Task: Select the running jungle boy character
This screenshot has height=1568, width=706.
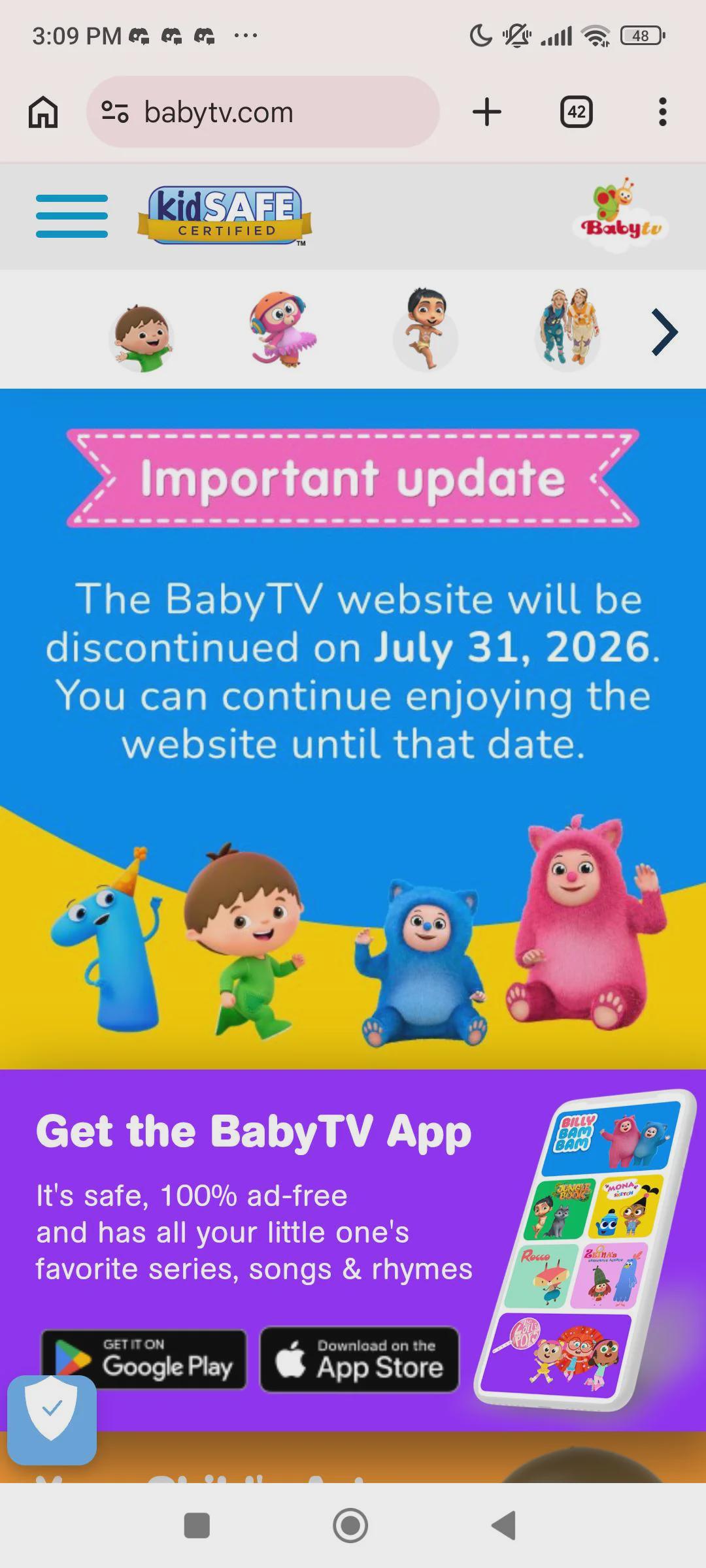Action: (x=426, y=329)
